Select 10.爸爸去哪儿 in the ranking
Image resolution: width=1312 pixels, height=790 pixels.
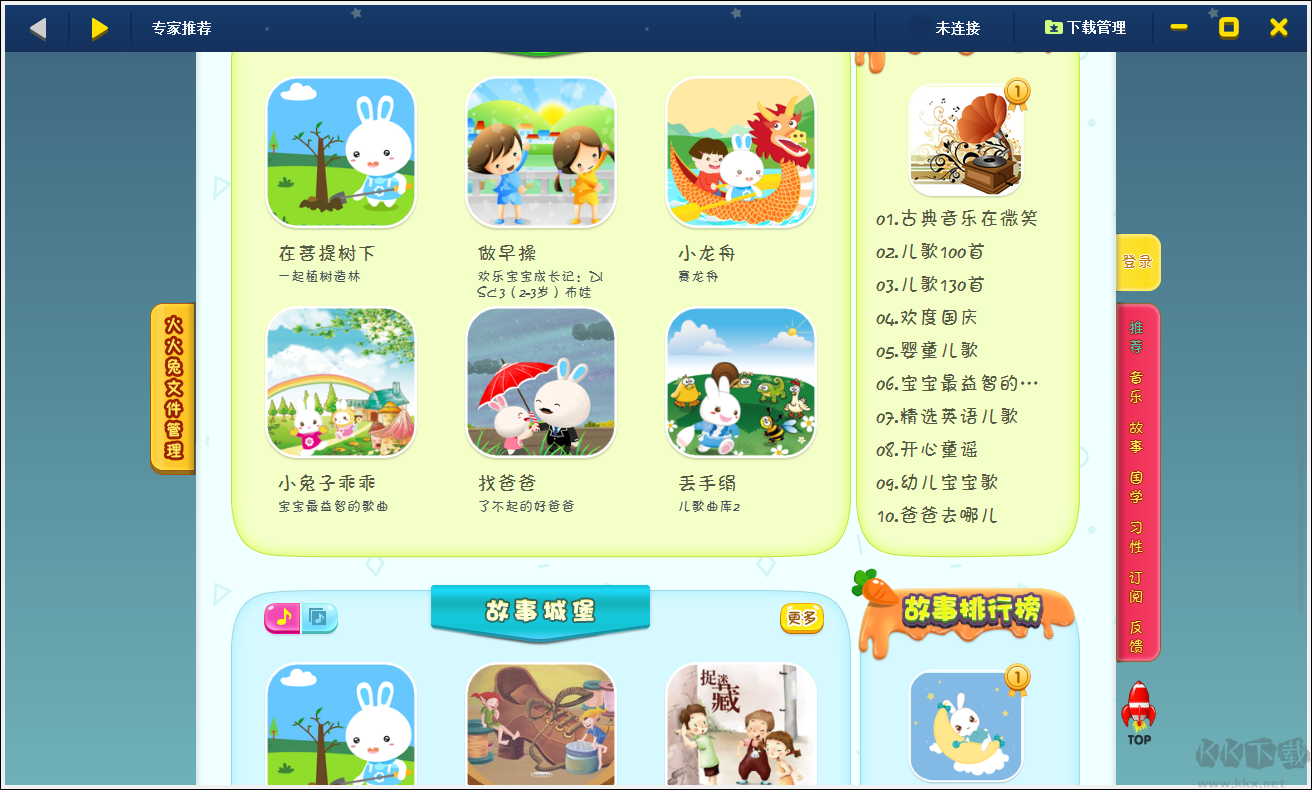pyautogui.click(x=937, y=516)
